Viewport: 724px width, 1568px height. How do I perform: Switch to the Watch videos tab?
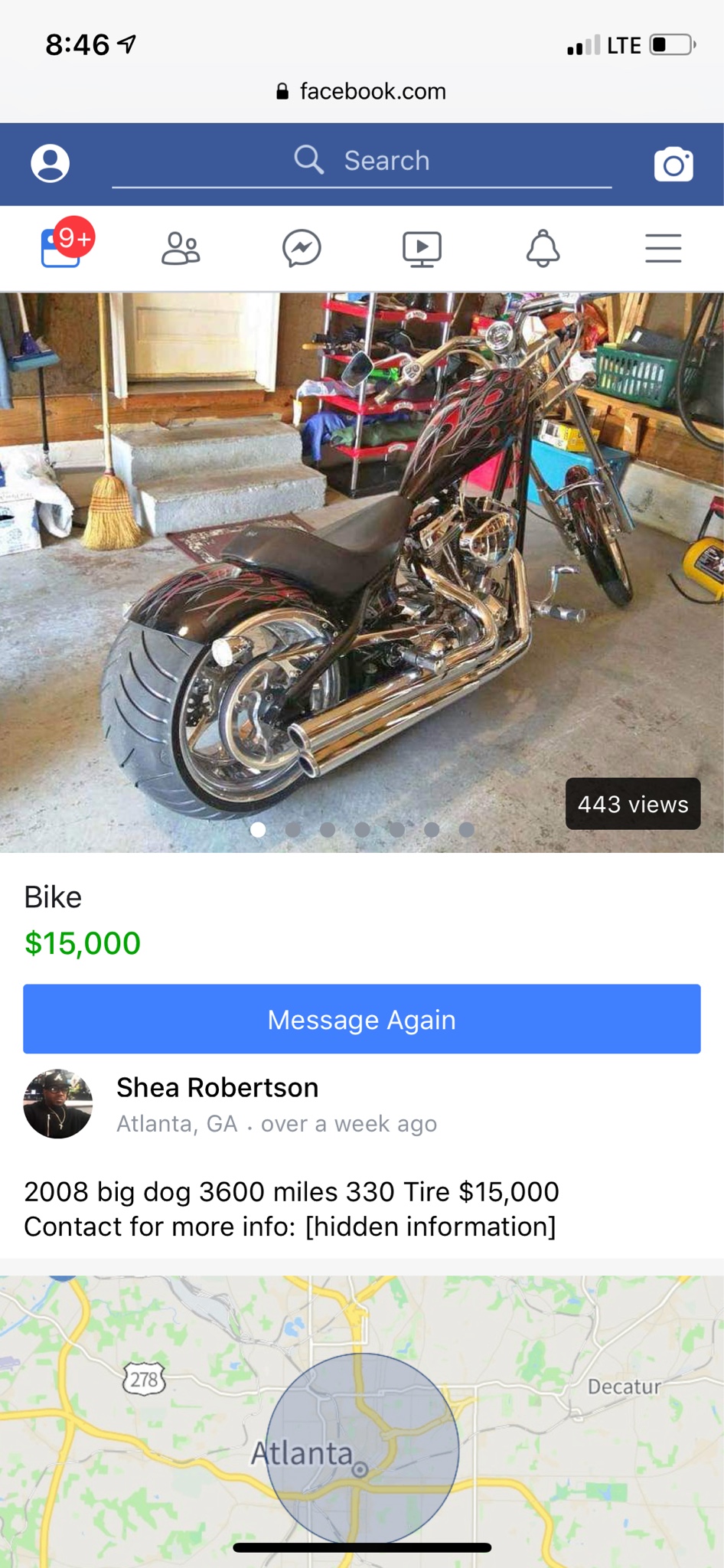point(422,249)
